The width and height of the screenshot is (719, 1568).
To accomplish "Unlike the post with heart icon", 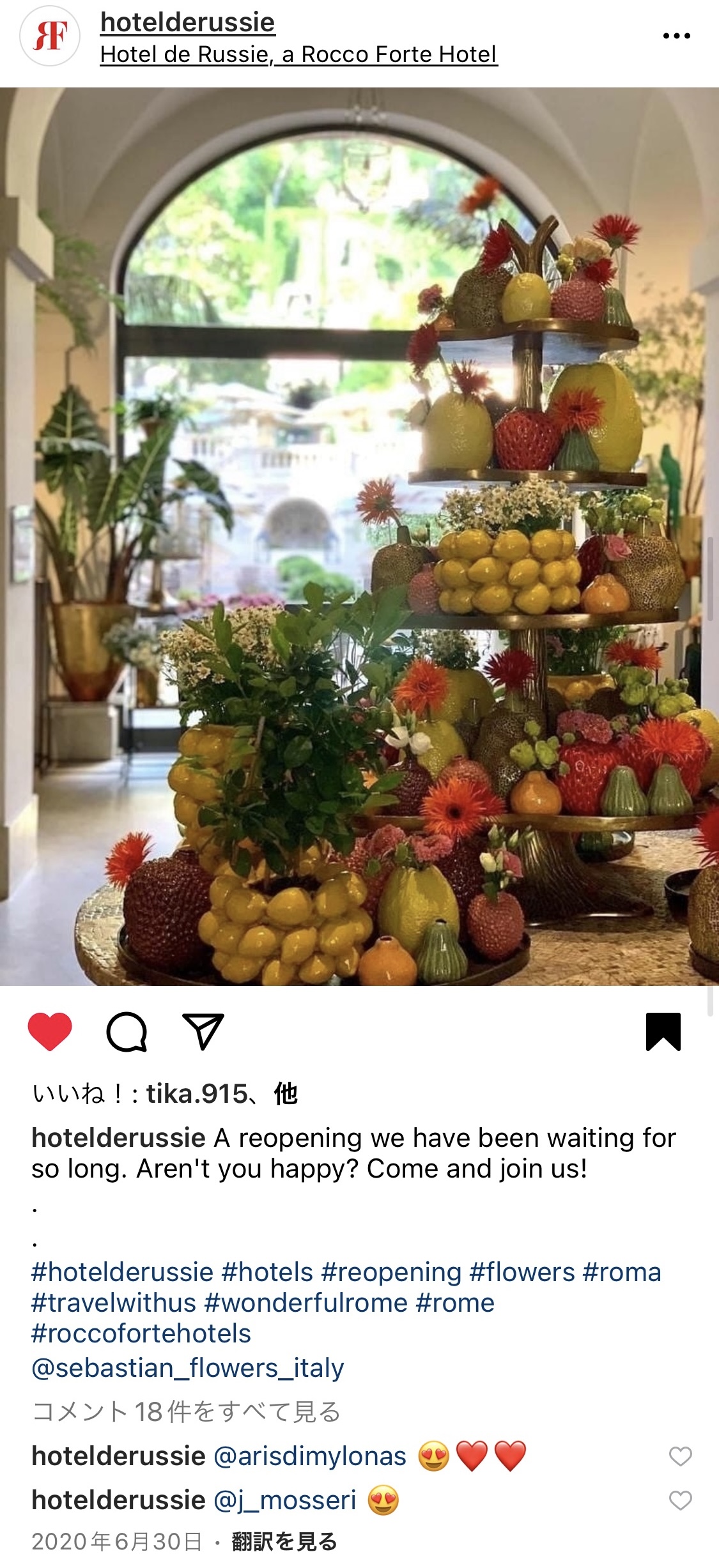I will point(50,1031).
